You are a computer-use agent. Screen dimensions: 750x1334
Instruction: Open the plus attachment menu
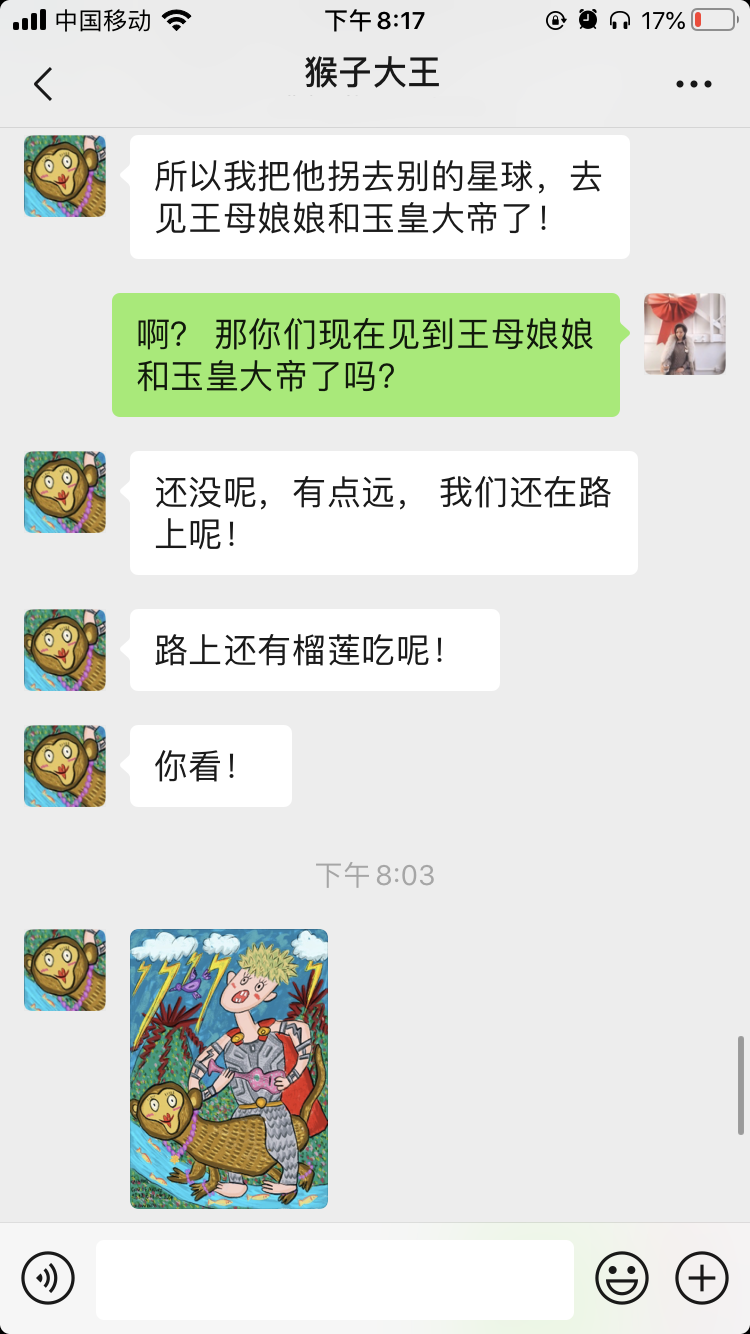[x=702, y=1278]
